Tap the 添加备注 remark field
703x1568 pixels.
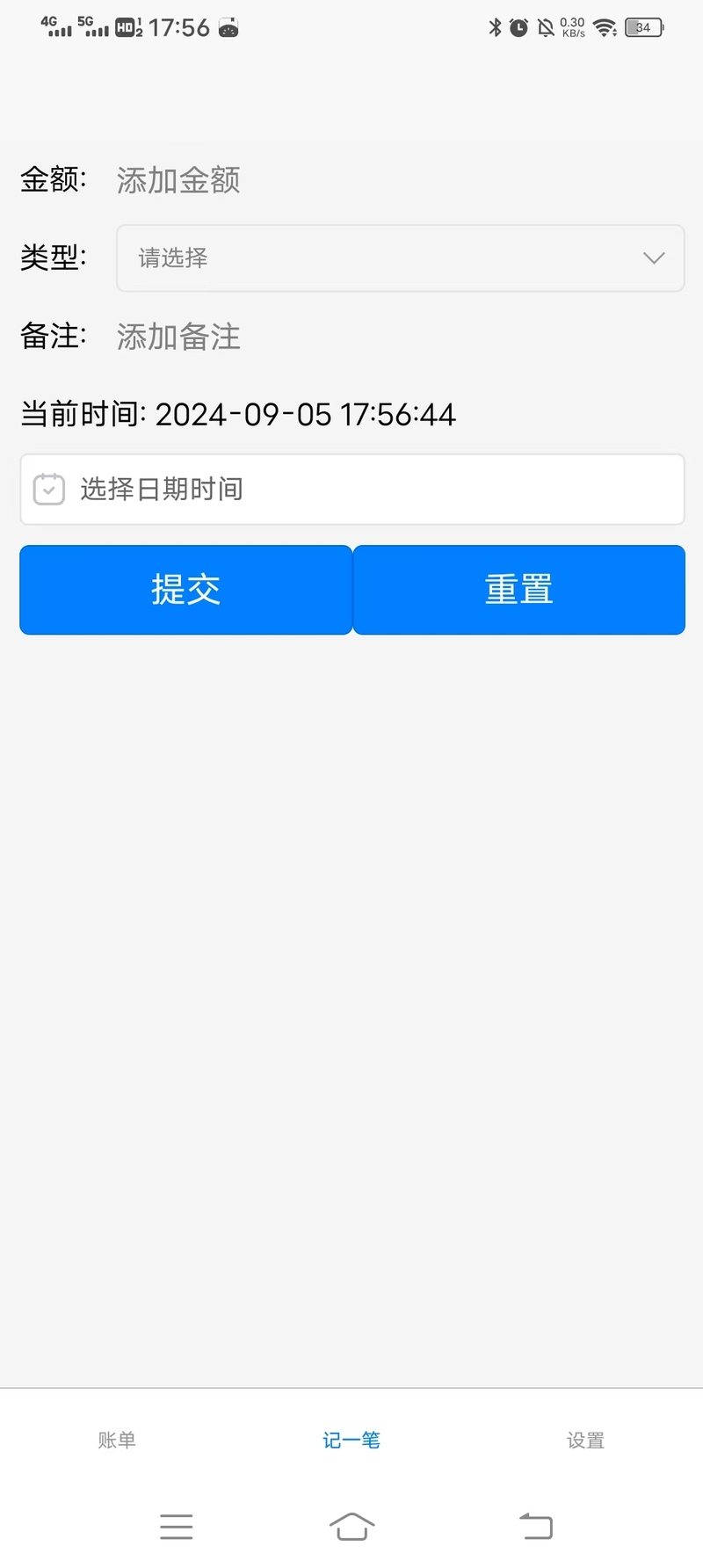400,337
